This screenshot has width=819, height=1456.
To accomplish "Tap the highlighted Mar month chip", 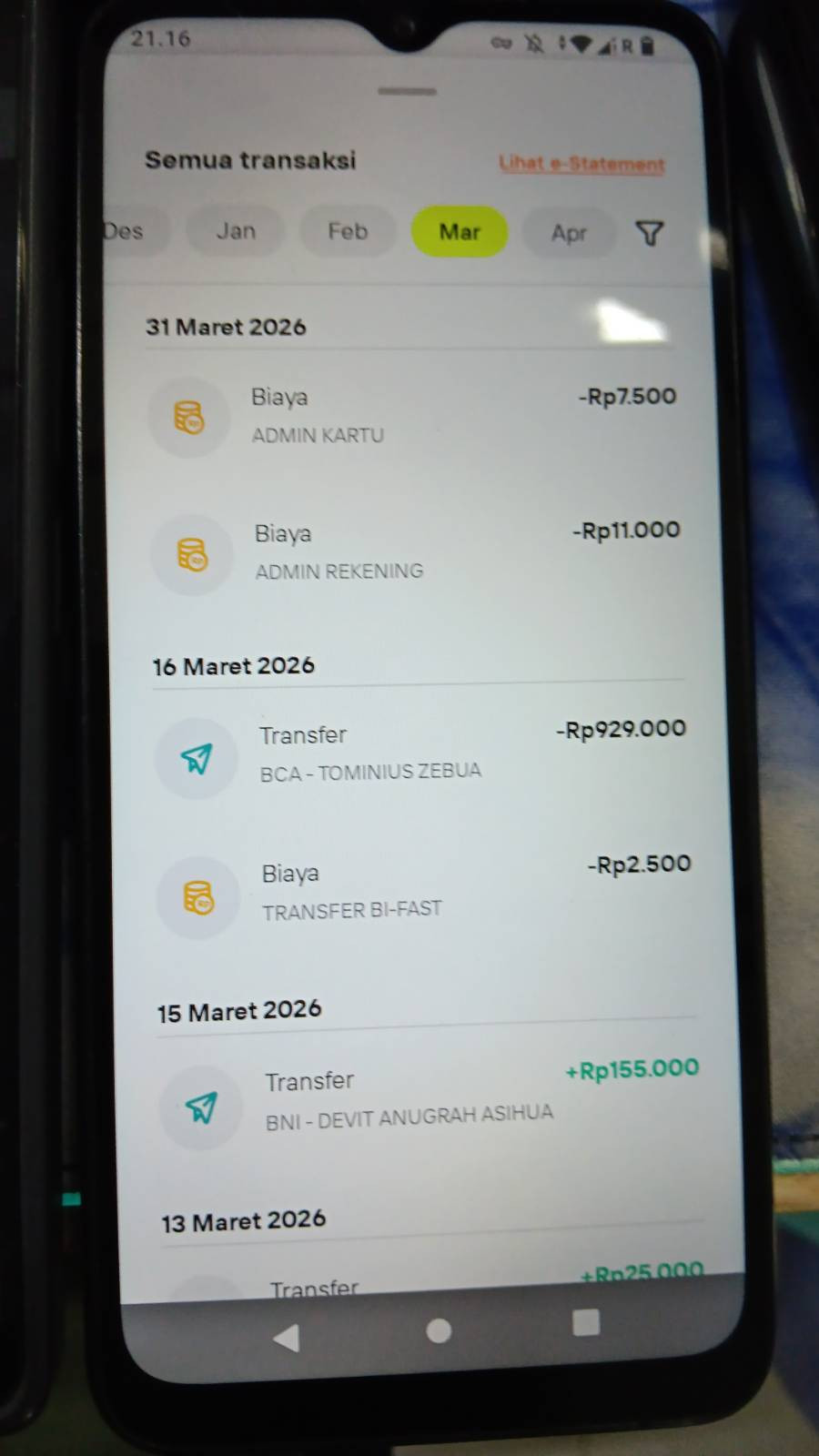I will coord(460,232).
